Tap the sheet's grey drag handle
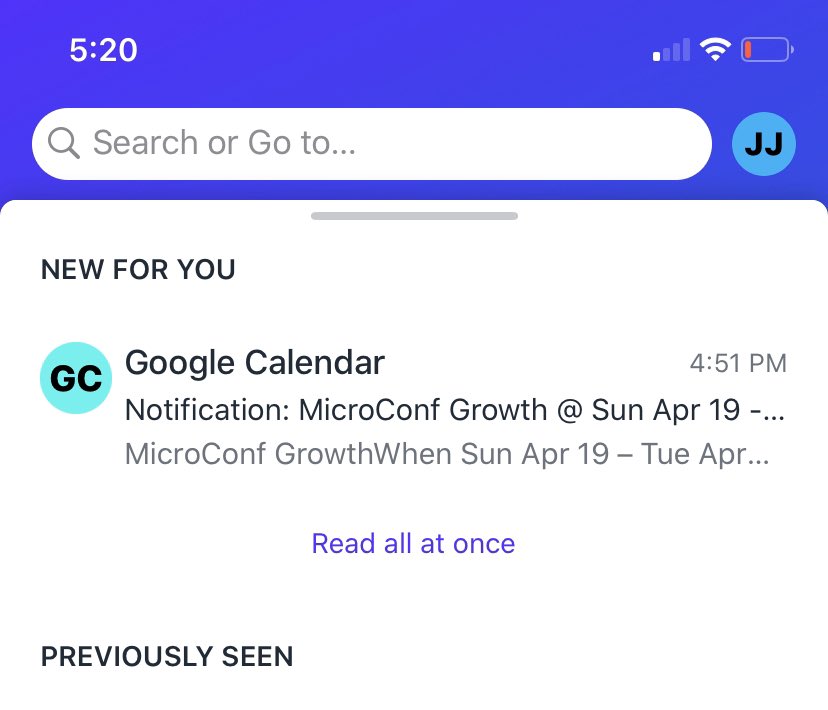This screenshot has height=710, width=828. 414,216
